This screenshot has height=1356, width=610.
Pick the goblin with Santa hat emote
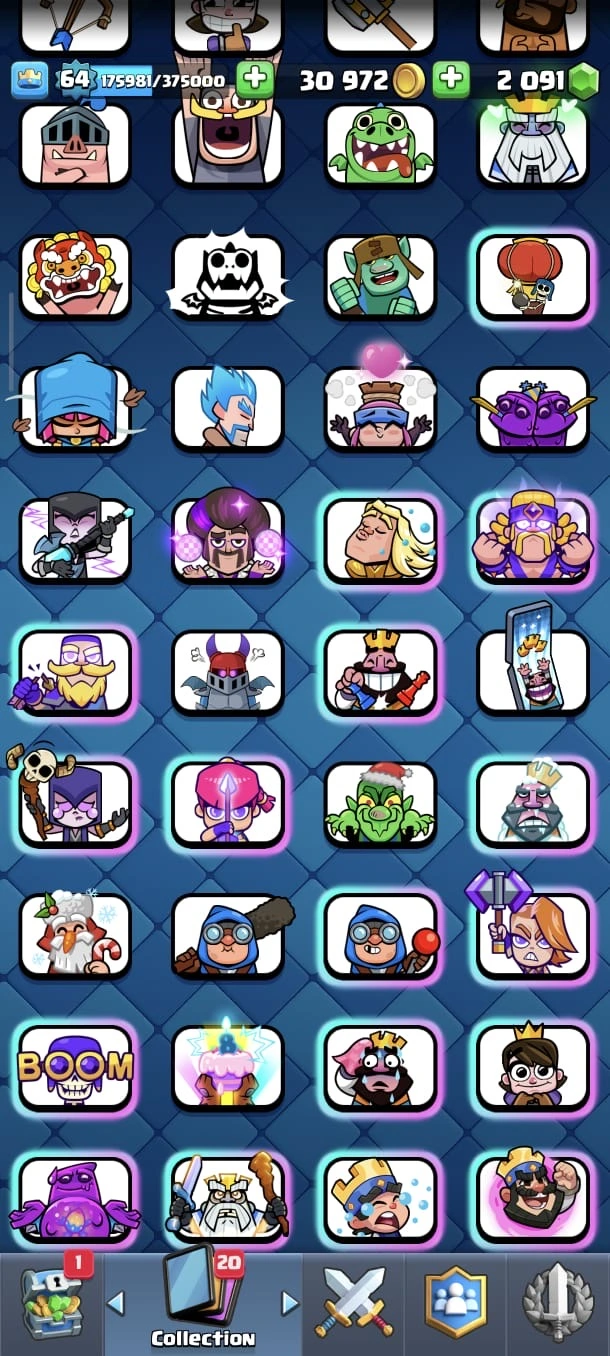click(x=380, y=803)
